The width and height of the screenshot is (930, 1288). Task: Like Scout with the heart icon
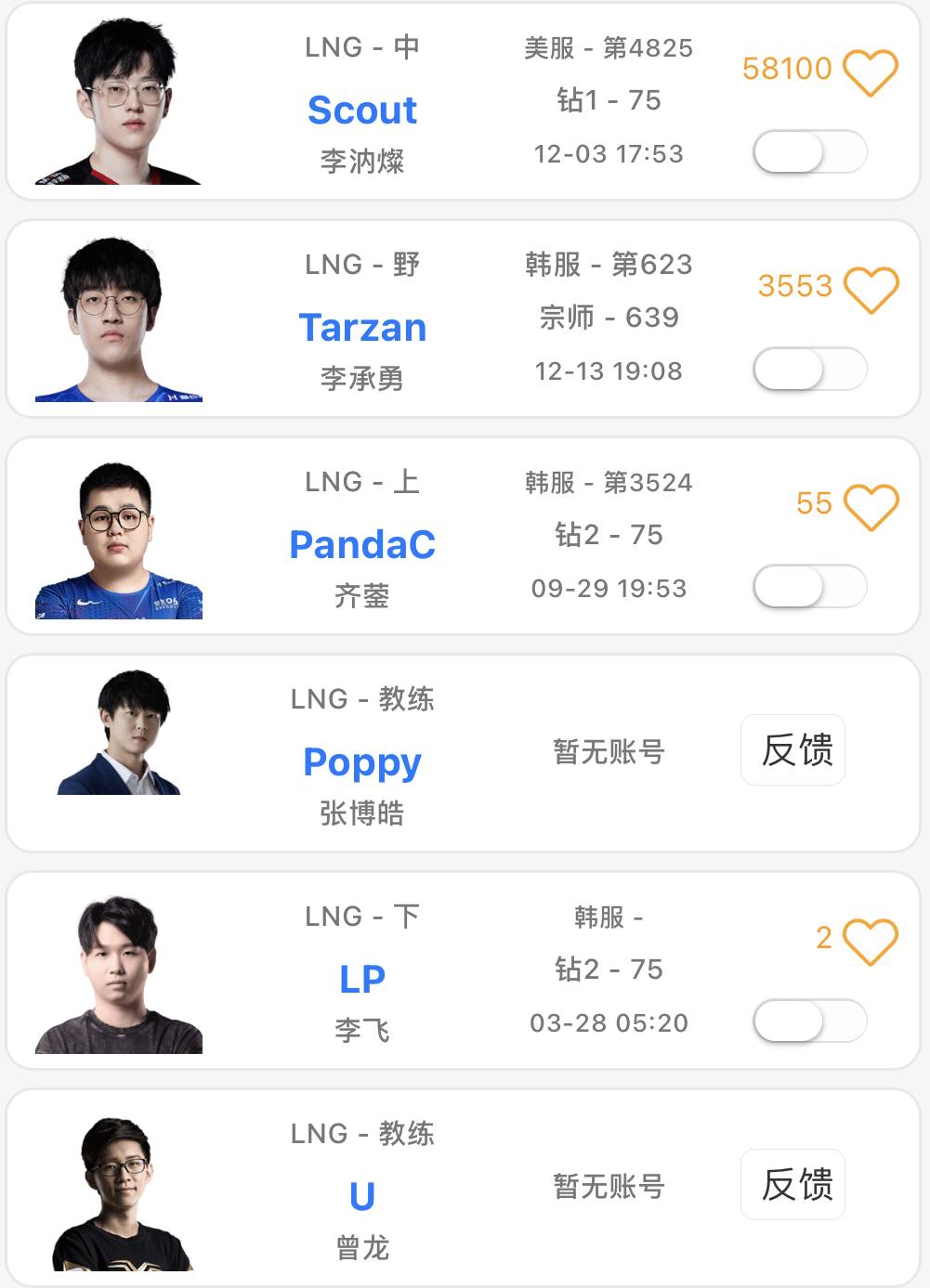pos(870,72)
